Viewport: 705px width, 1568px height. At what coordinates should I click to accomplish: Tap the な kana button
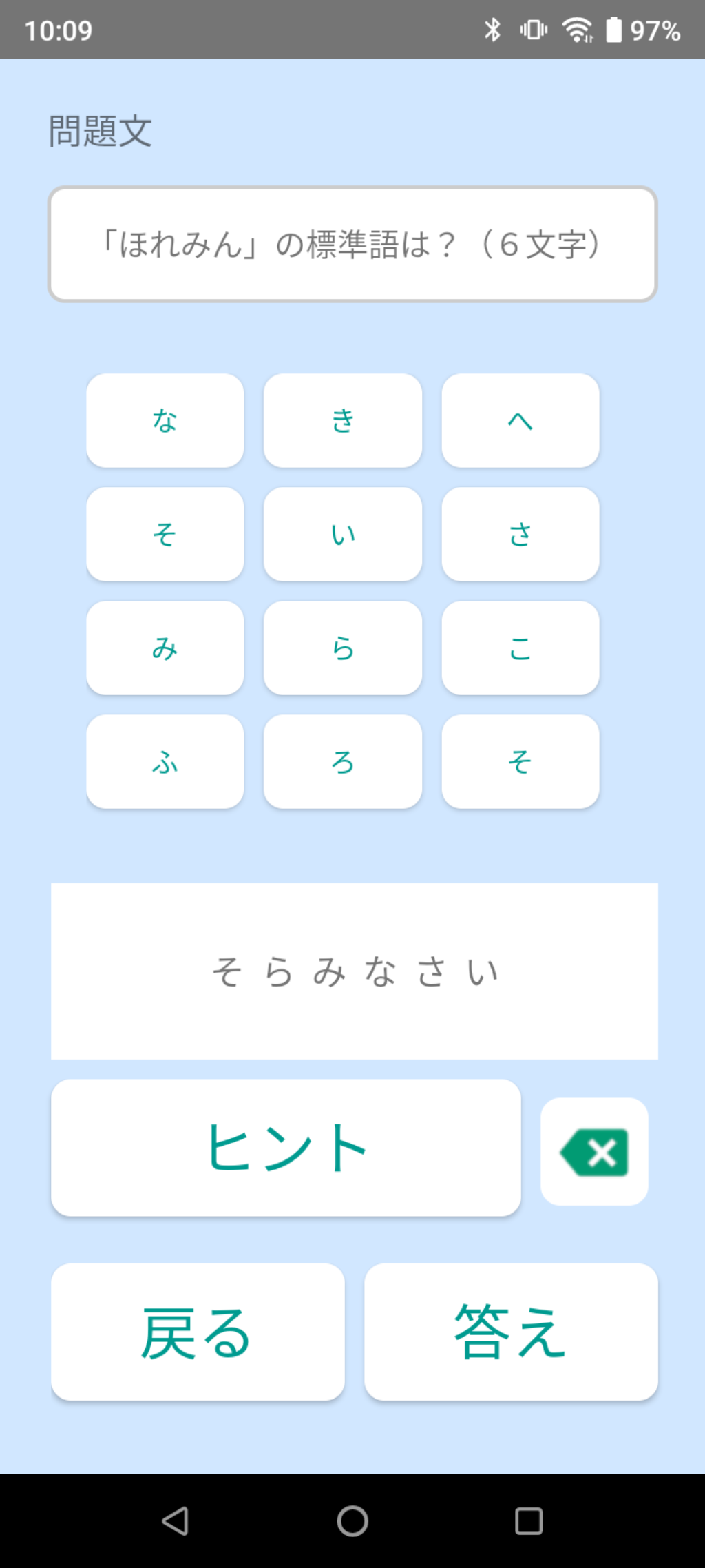click(x=165, y=420)
